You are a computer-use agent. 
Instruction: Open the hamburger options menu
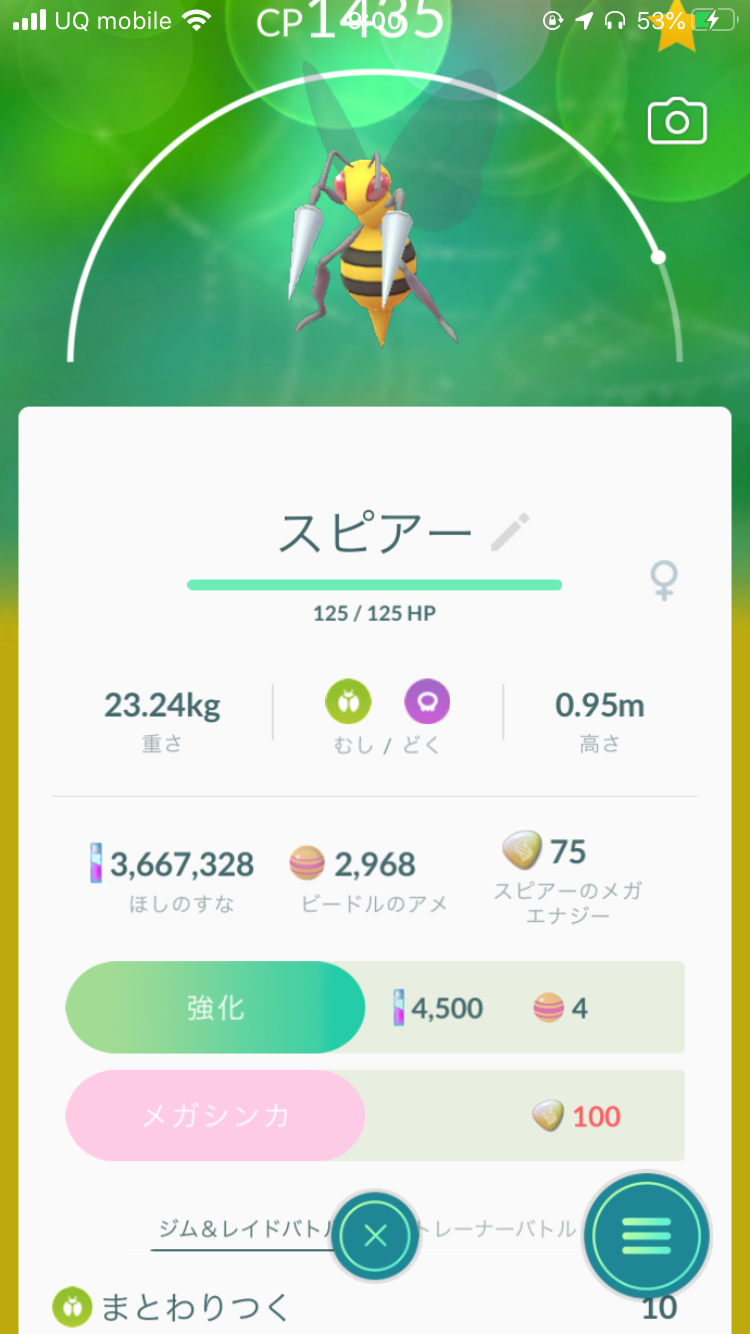coord(646,1236)
